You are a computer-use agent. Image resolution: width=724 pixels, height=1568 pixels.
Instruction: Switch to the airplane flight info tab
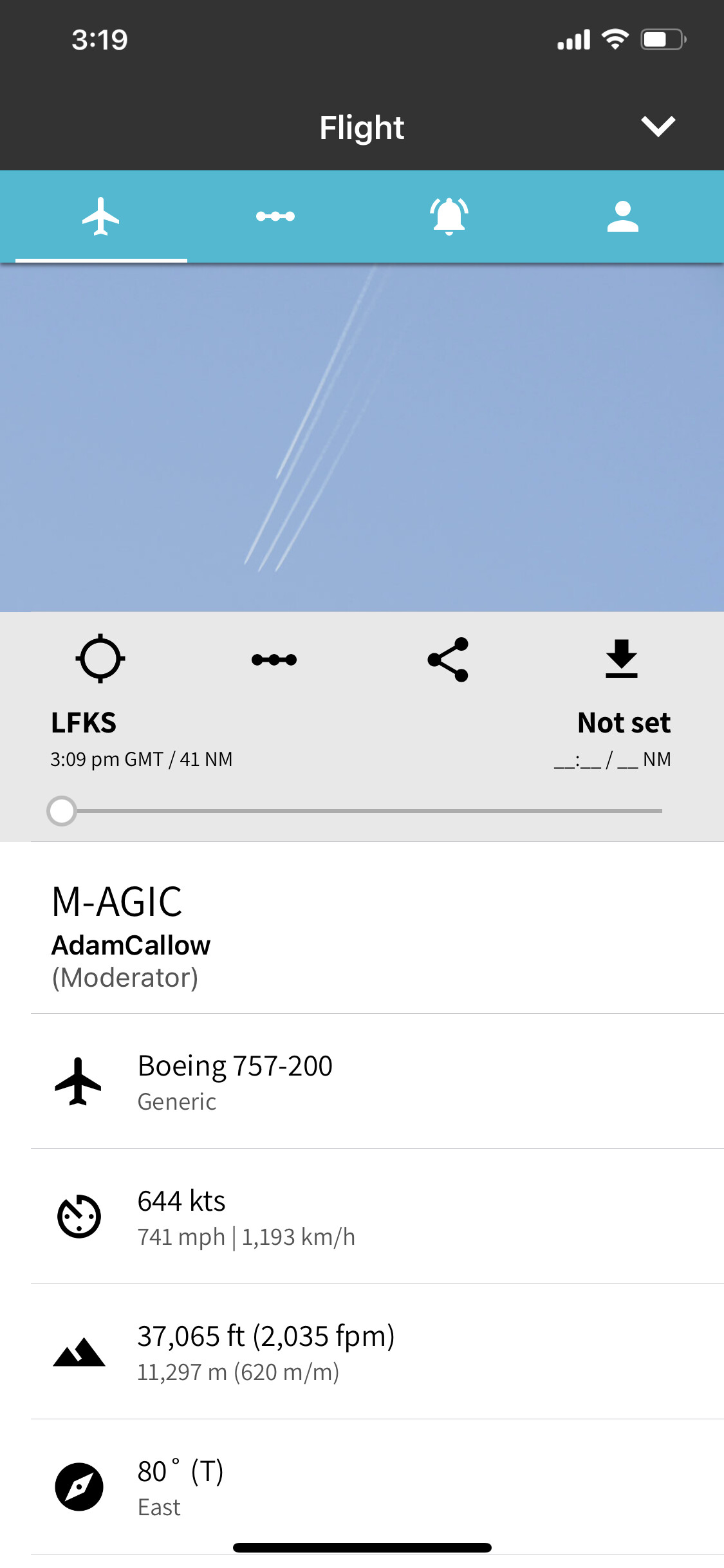pos(101,216)
